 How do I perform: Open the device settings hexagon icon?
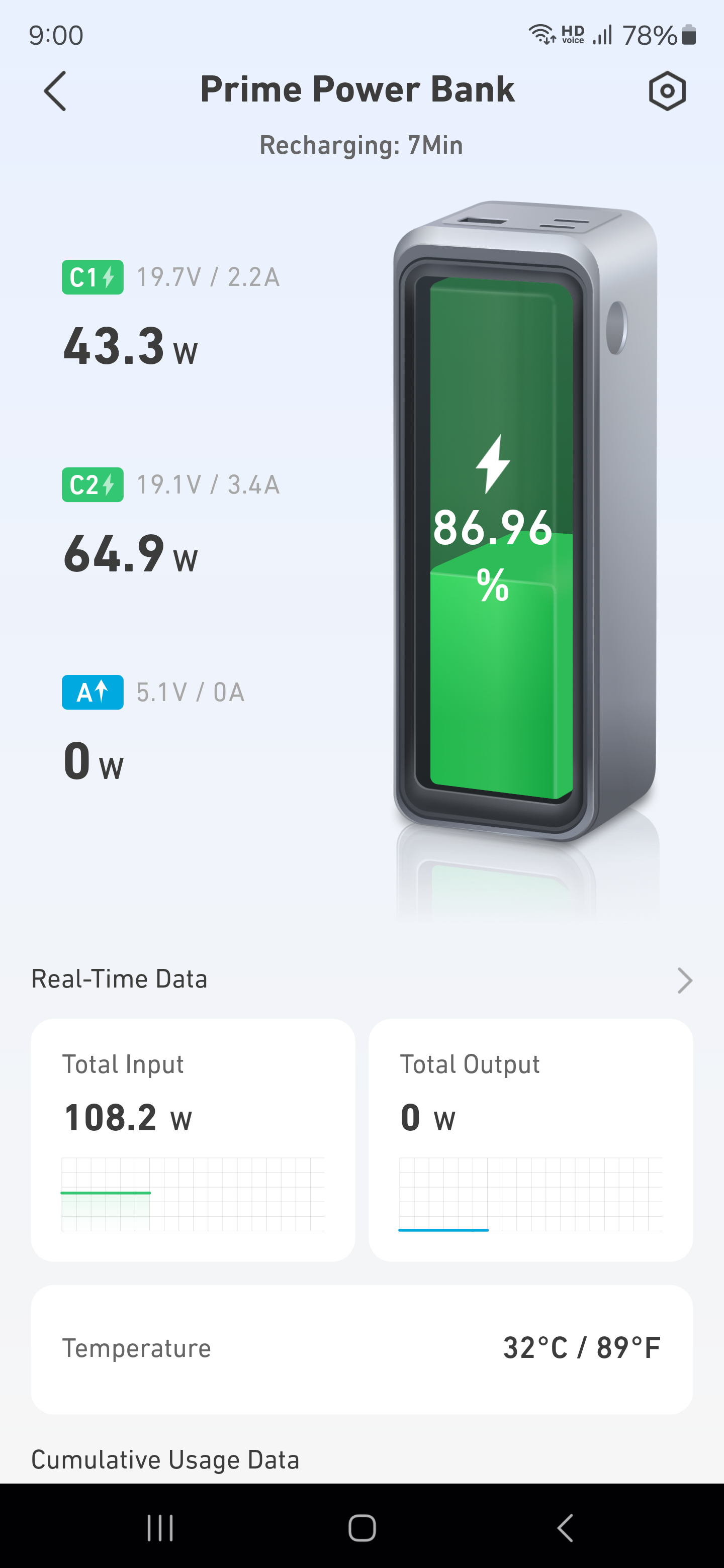(x=667, y=91)
